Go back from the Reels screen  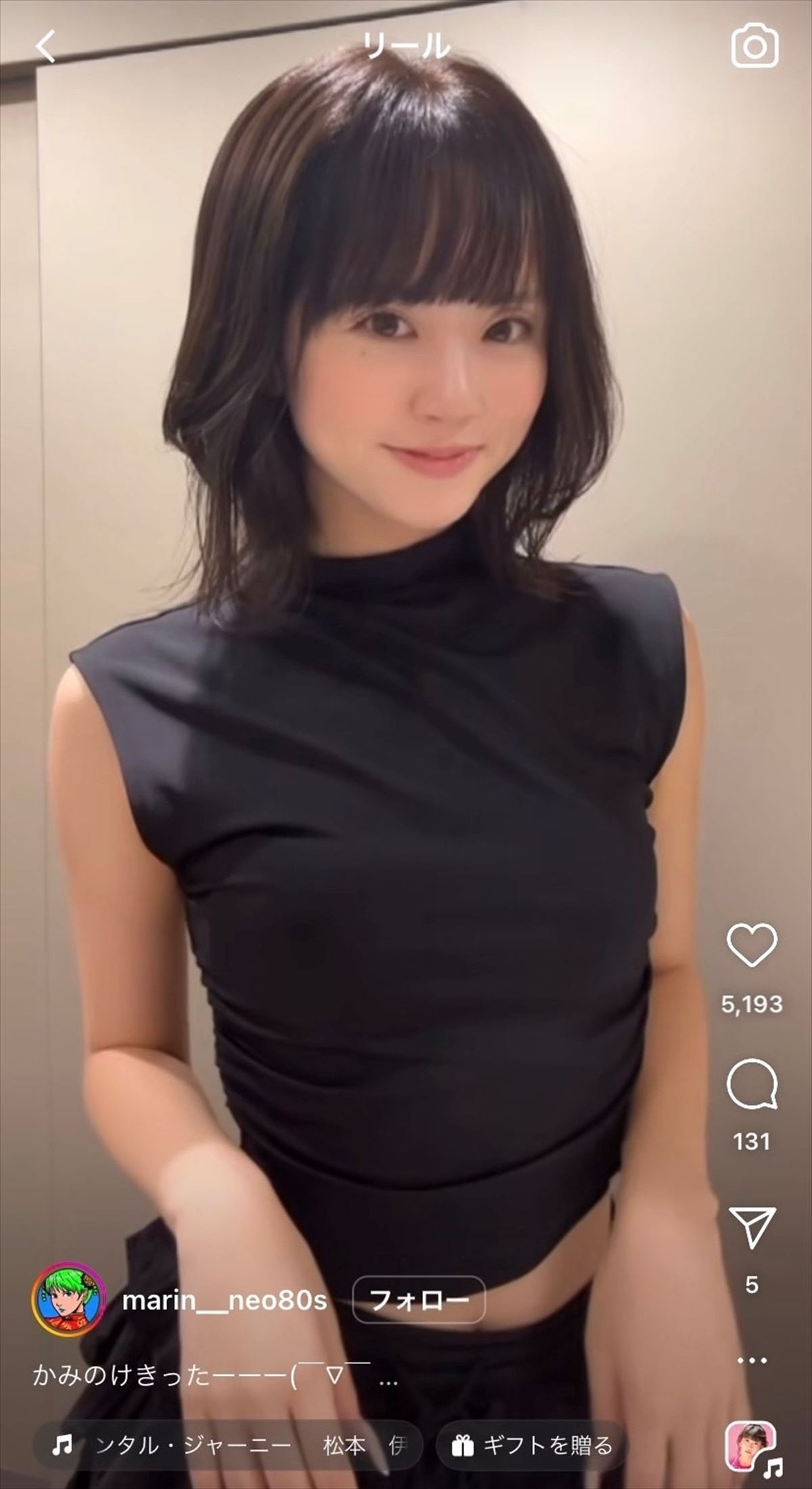click(x=45, y=47)
